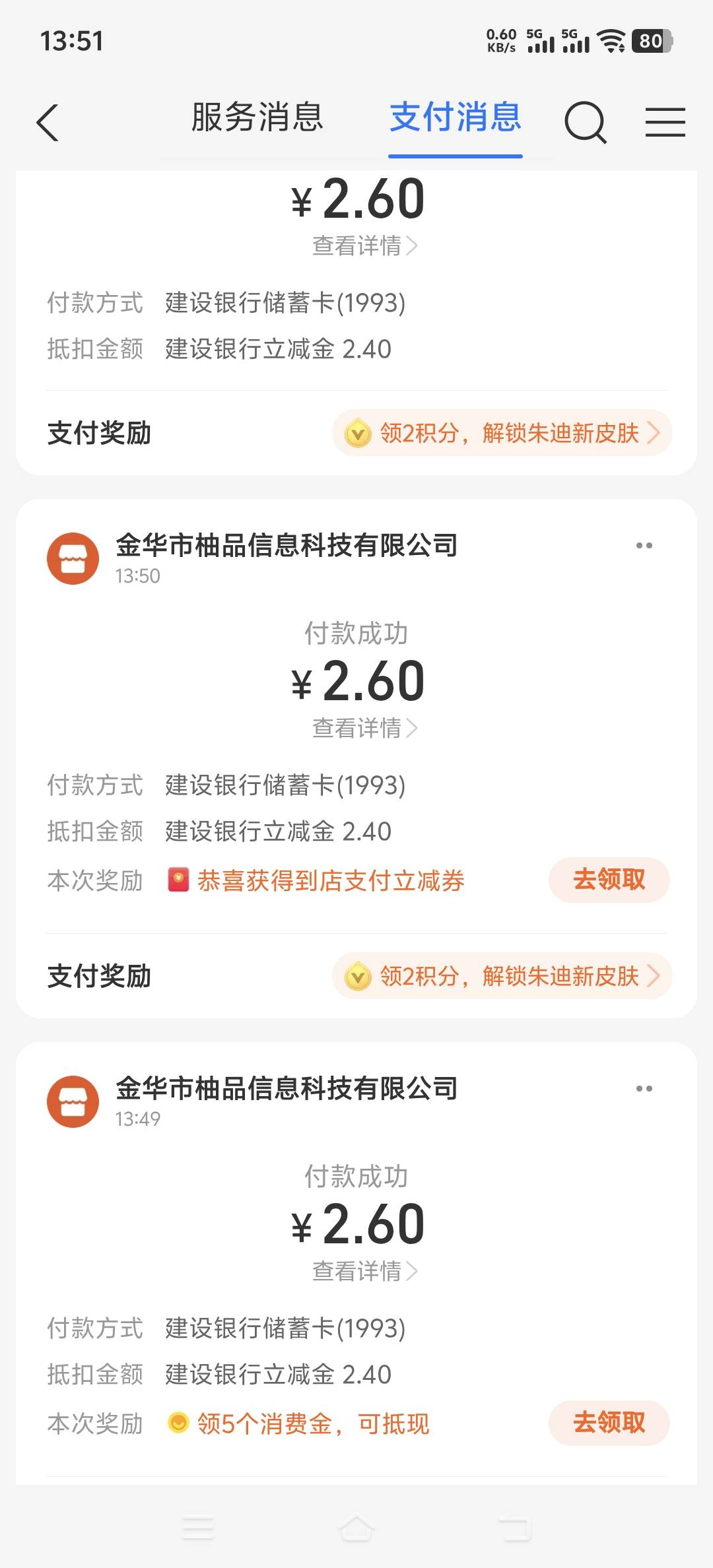
Task: Open the 领2积分 reward on the 13:50 card
Action: coord(502,976)
